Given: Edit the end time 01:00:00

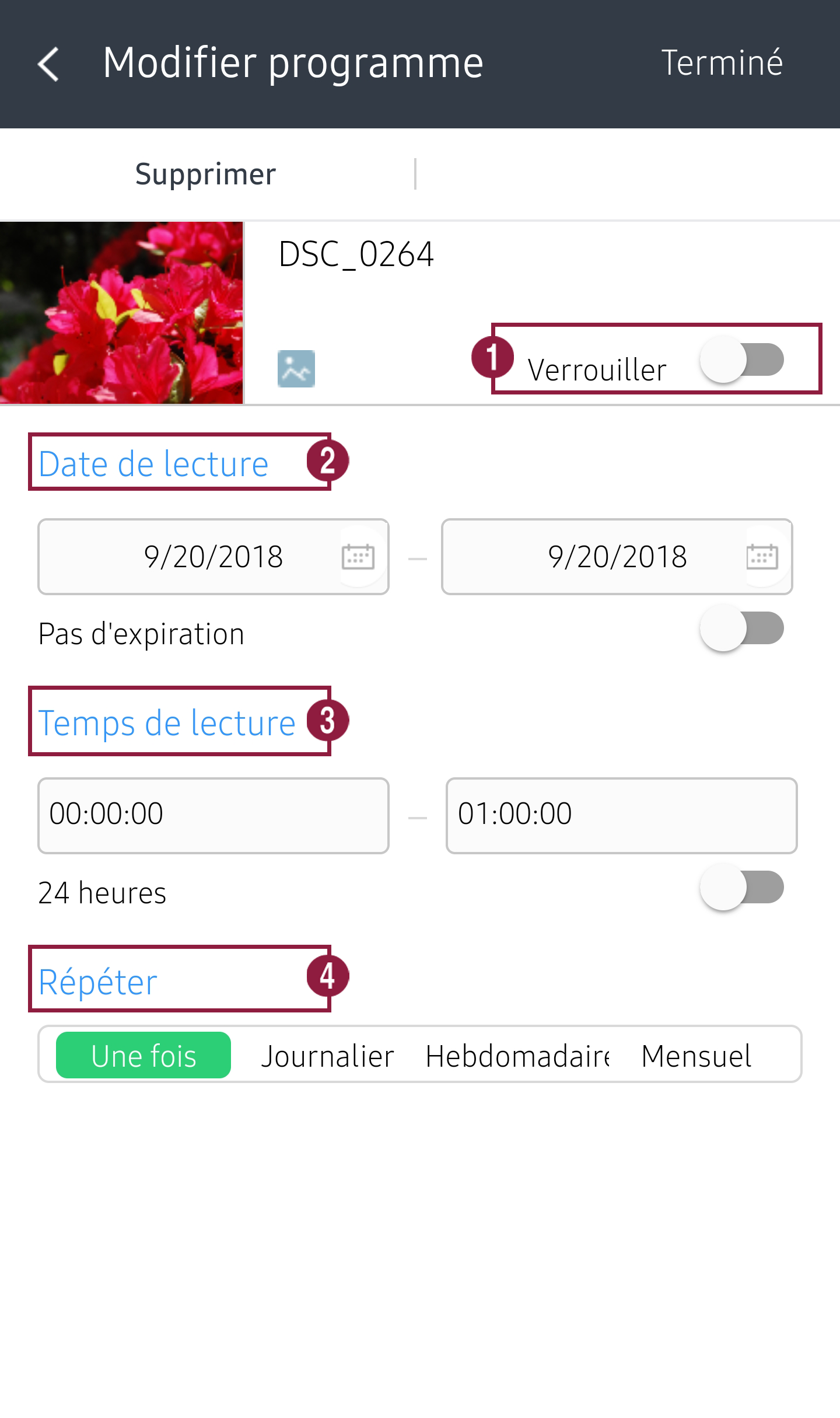Looking at the screenshot, I should 621,815.
